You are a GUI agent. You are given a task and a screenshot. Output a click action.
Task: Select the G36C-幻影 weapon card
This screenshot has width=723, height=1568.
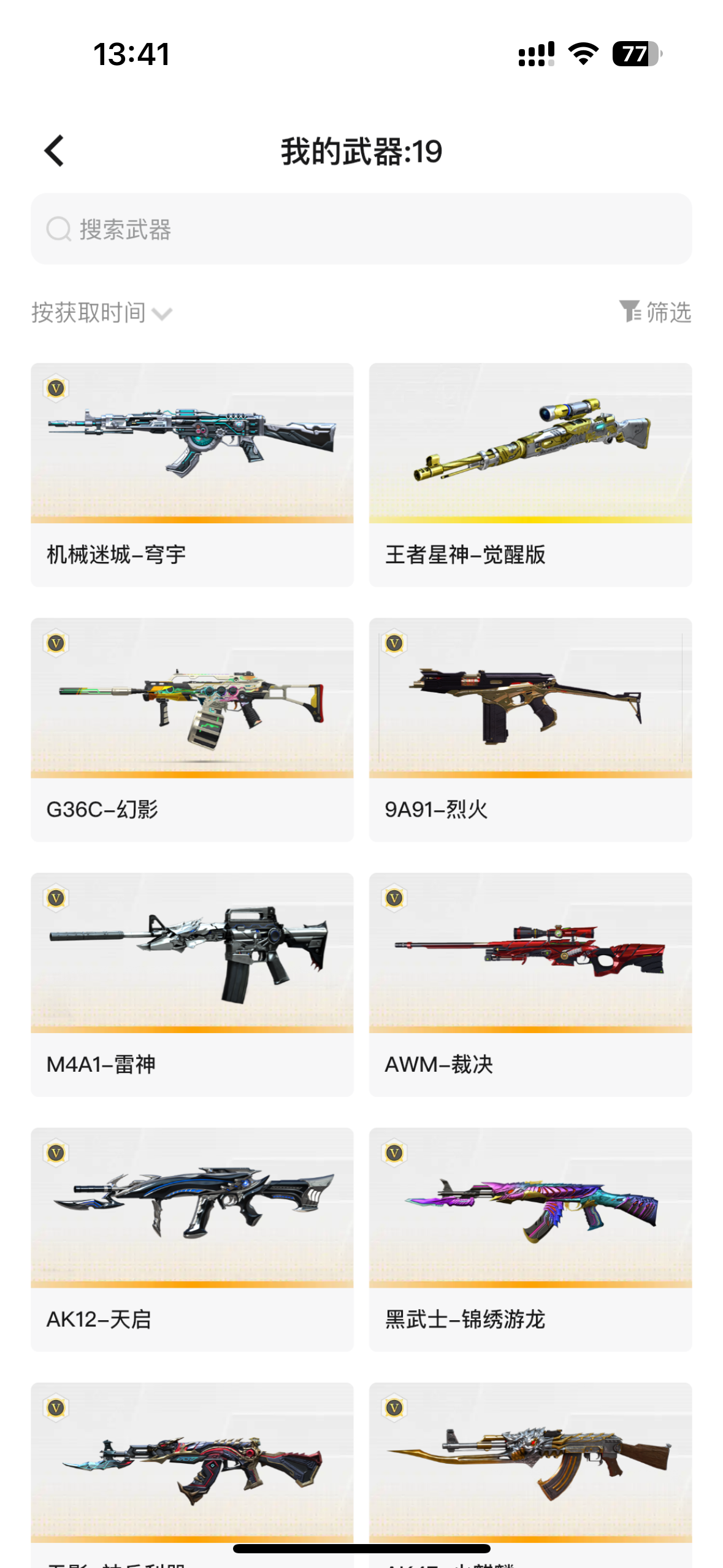click(192, 729)
